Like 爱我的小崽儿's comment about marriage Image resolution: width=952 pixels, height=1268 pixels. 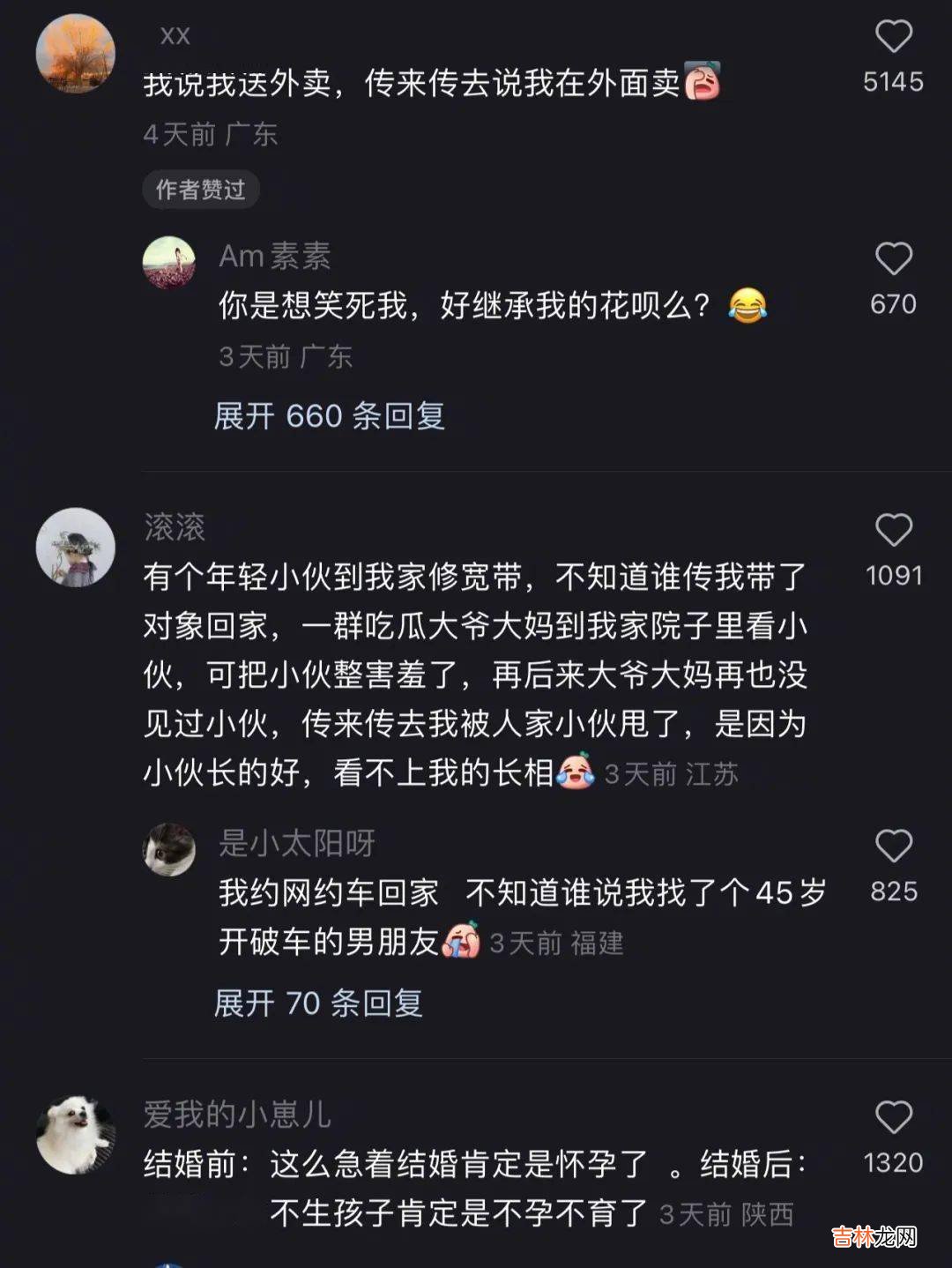(x=893, y=1118)
